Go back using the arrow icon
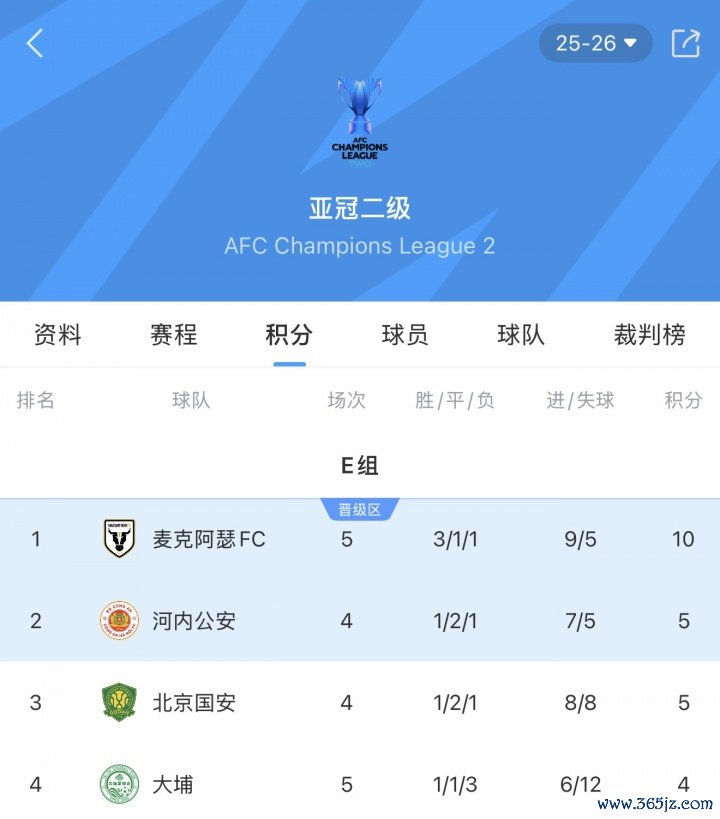 [35, 43]
